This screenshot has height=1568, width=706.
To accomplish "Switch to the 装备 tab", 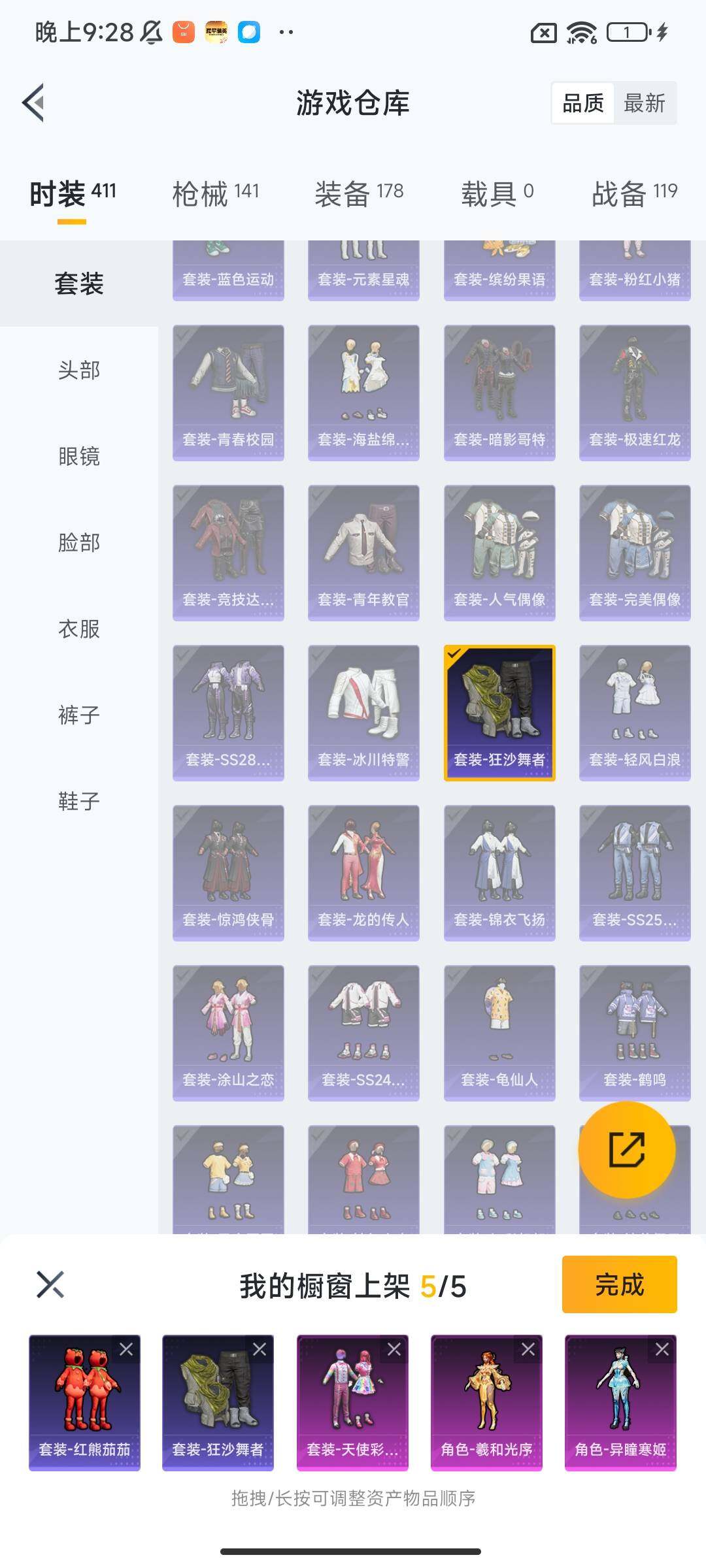I will pos(358,193).
